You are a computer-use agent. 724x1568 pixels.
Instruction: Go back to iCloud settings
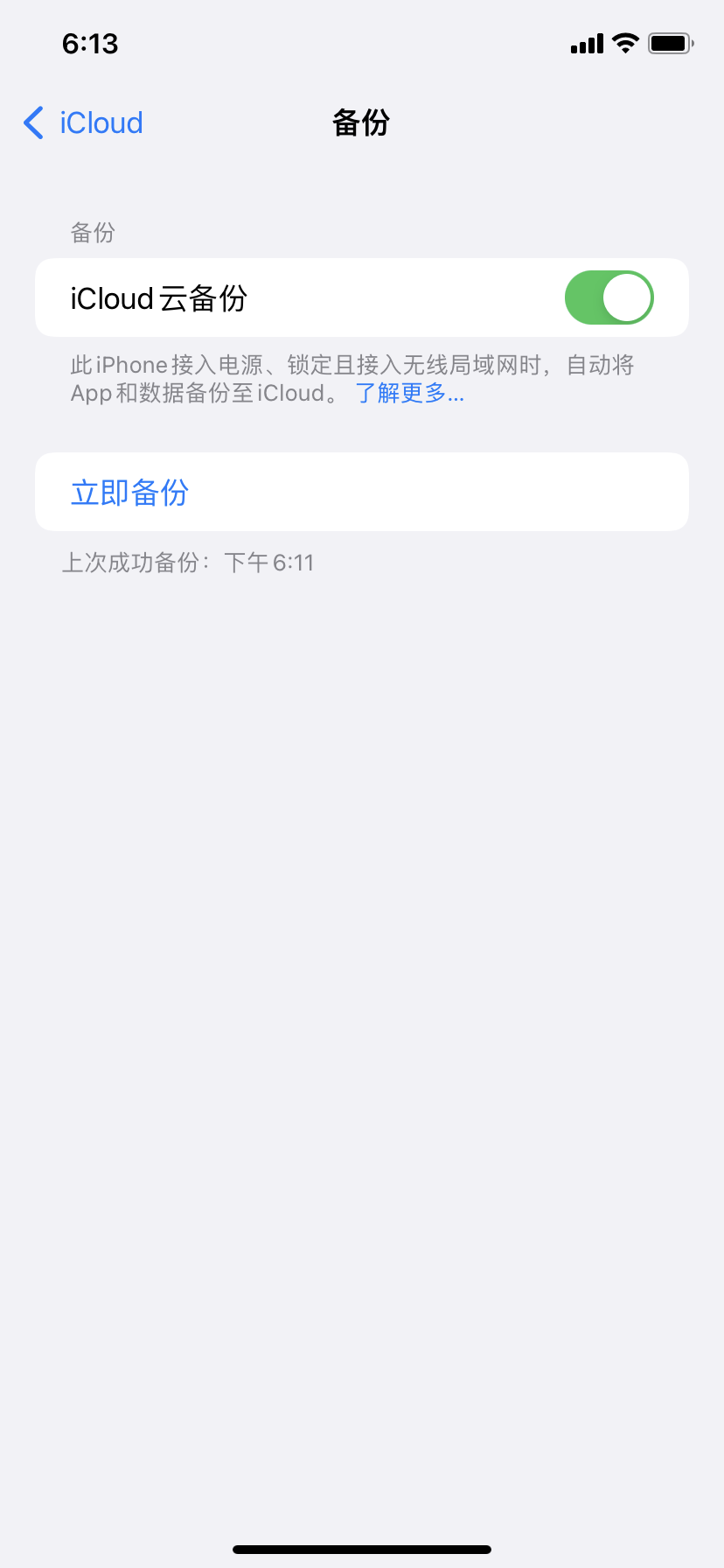coord(83,123)
